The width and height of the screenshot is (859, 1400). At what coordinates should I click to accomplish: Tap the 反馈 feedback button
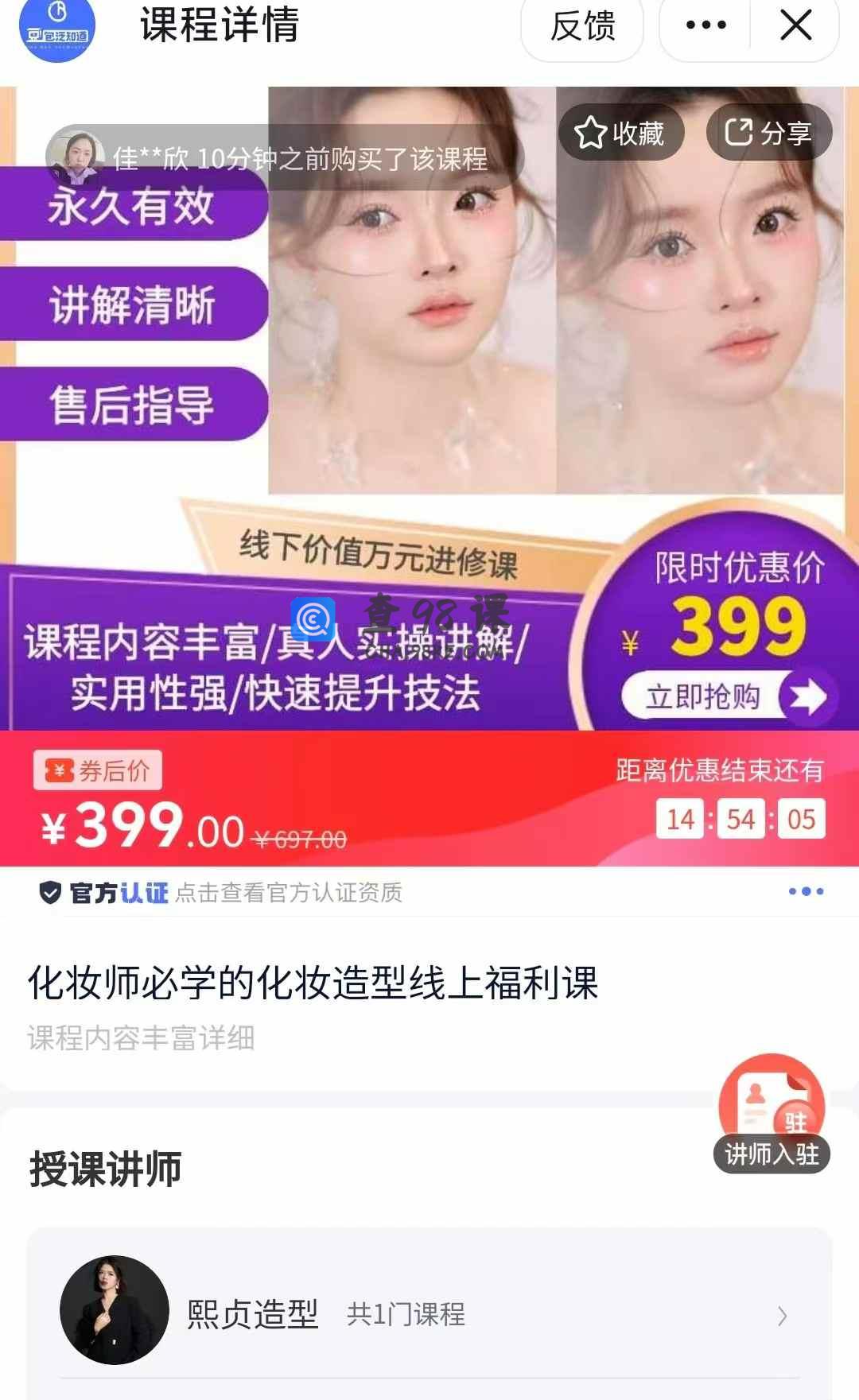(582, 26)
